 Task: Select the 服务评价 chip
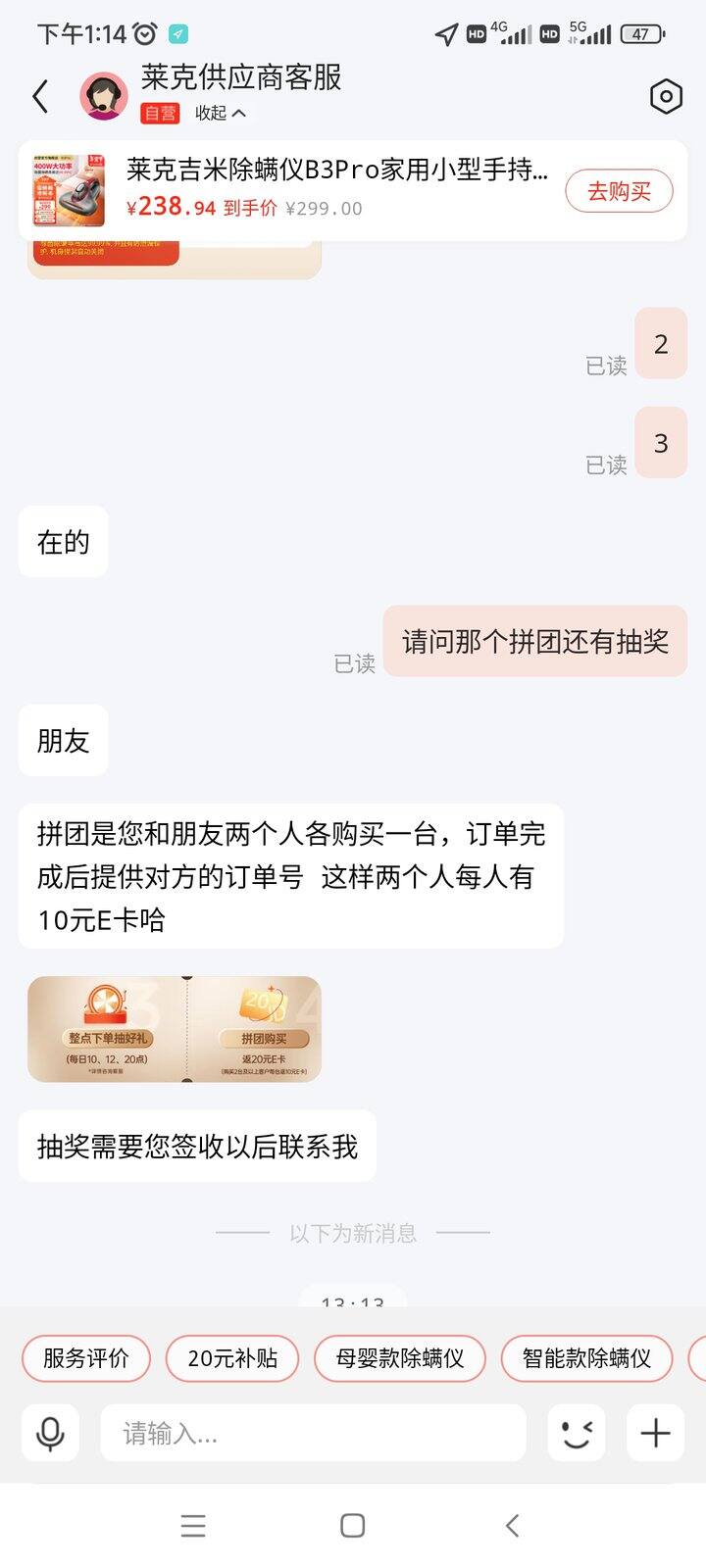pyautogui.click(x=86, y=1358)
